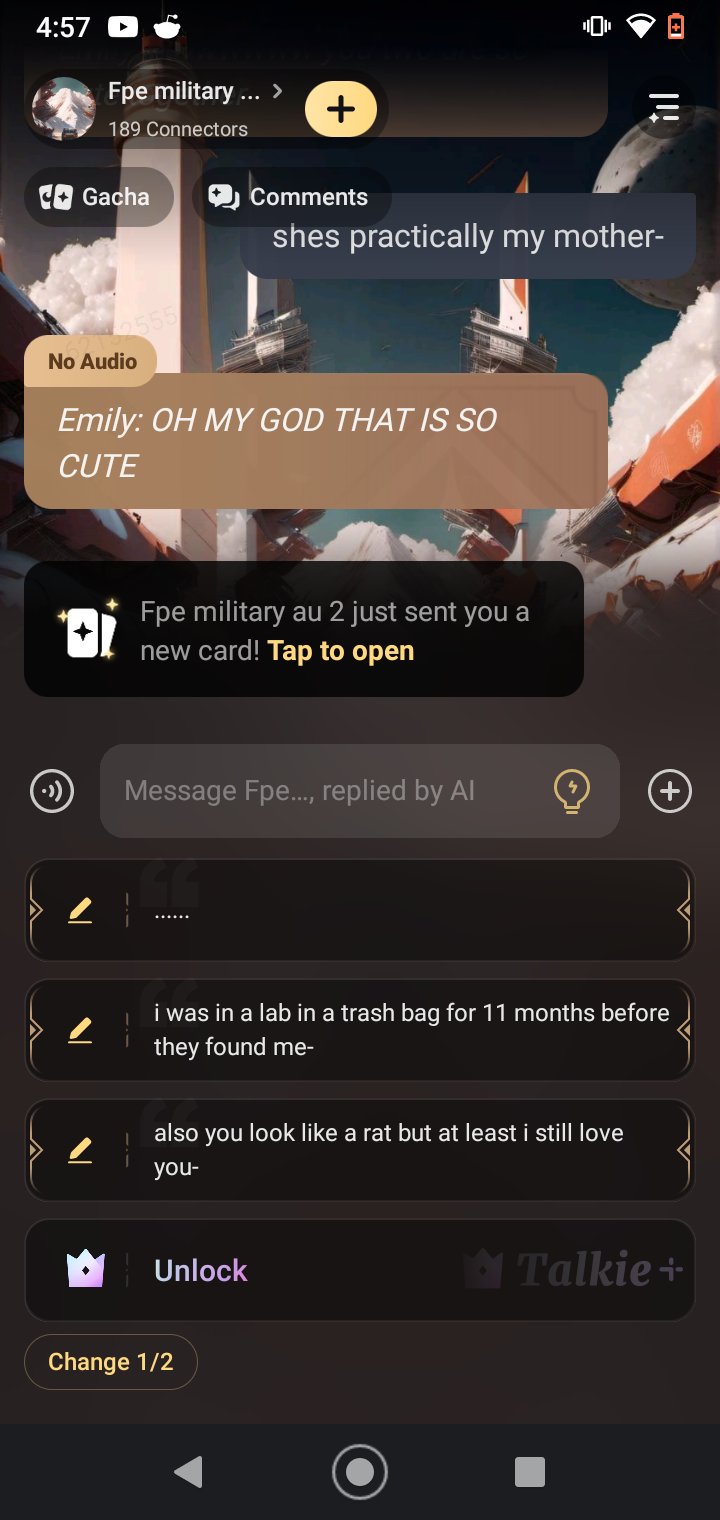Open the chat settings menu icon
This screenshot has height=1520, width=720.
[664, 108]
